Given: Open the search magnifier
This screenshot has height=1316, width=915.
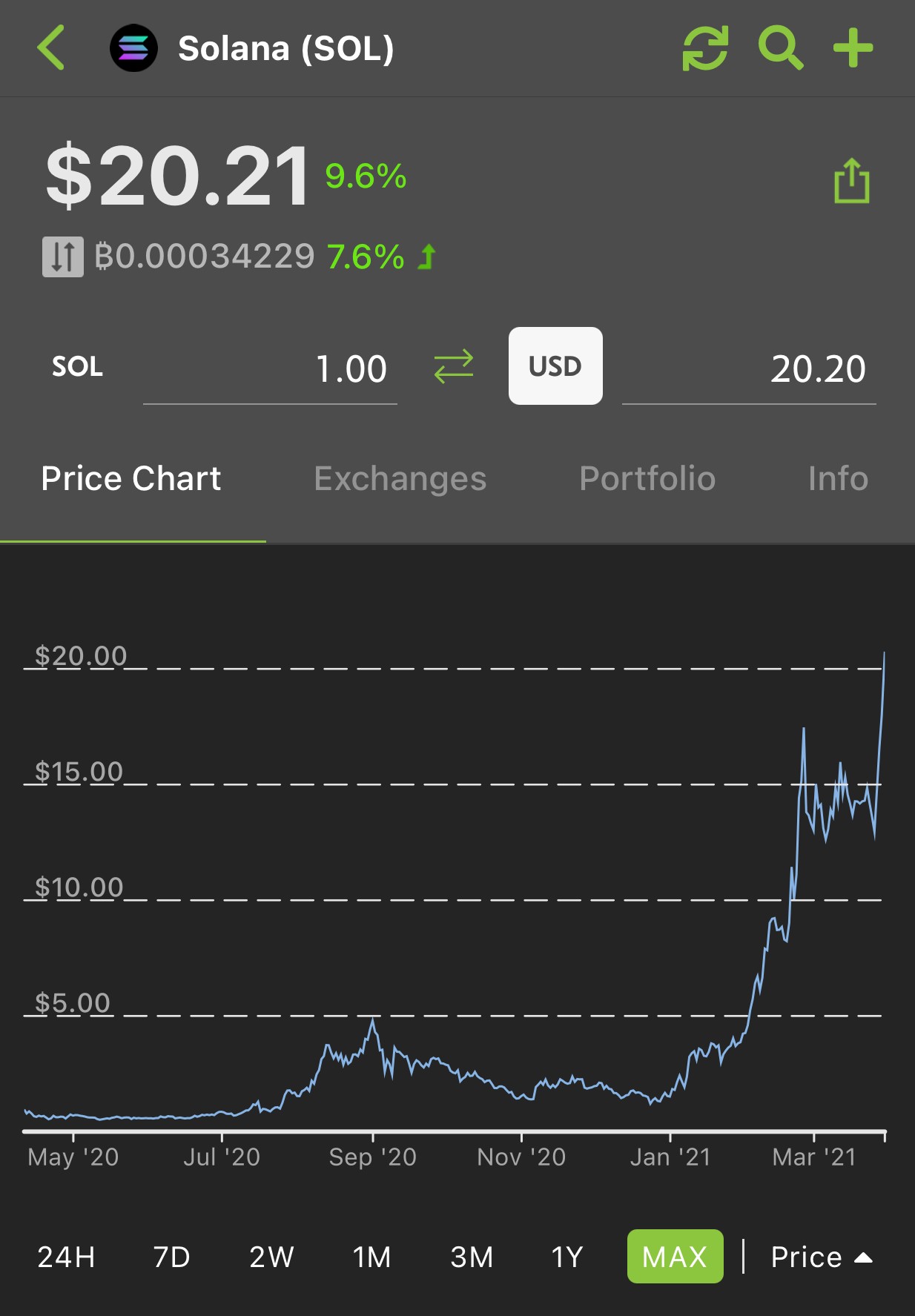Looking at the screenshot, I should pyautogui.click(x=781, y=49).
